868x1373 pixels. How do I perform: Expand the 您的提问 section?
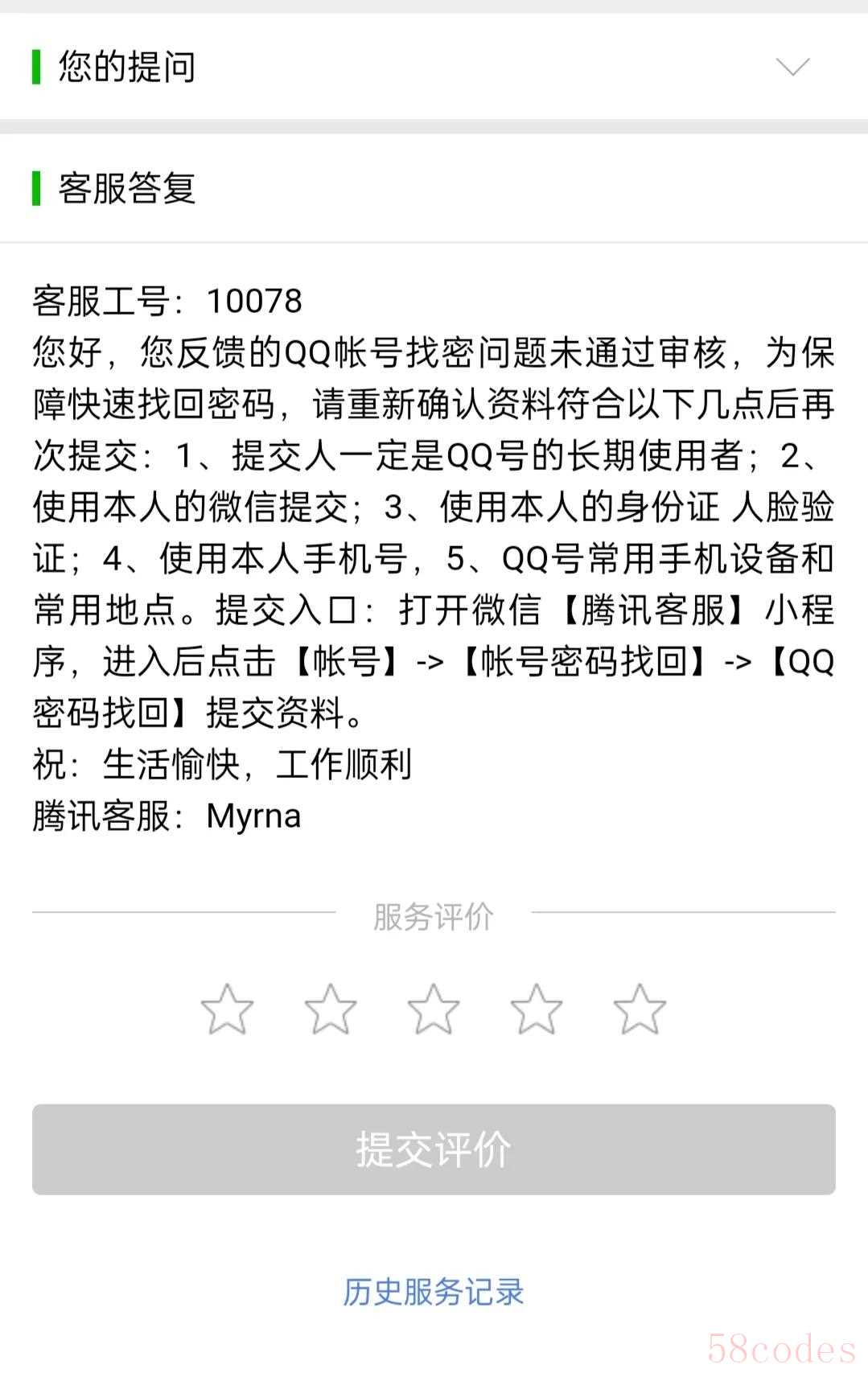(x=792, y=67)
